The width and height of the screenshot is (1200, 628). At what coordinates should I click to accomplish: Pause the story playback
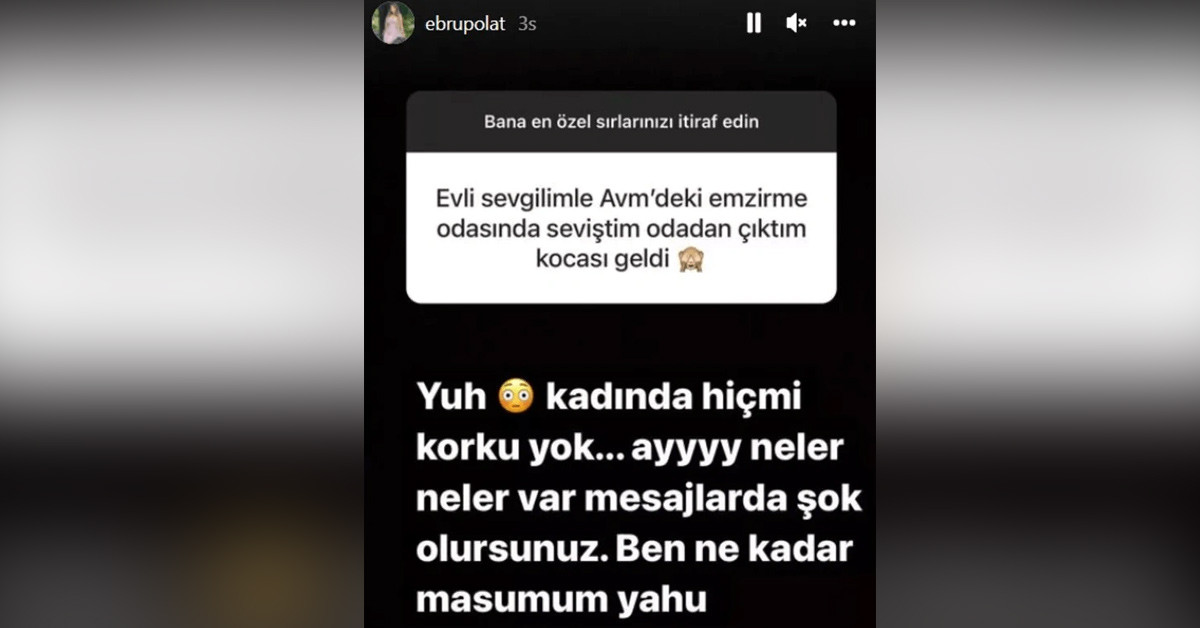coord(754,23)
